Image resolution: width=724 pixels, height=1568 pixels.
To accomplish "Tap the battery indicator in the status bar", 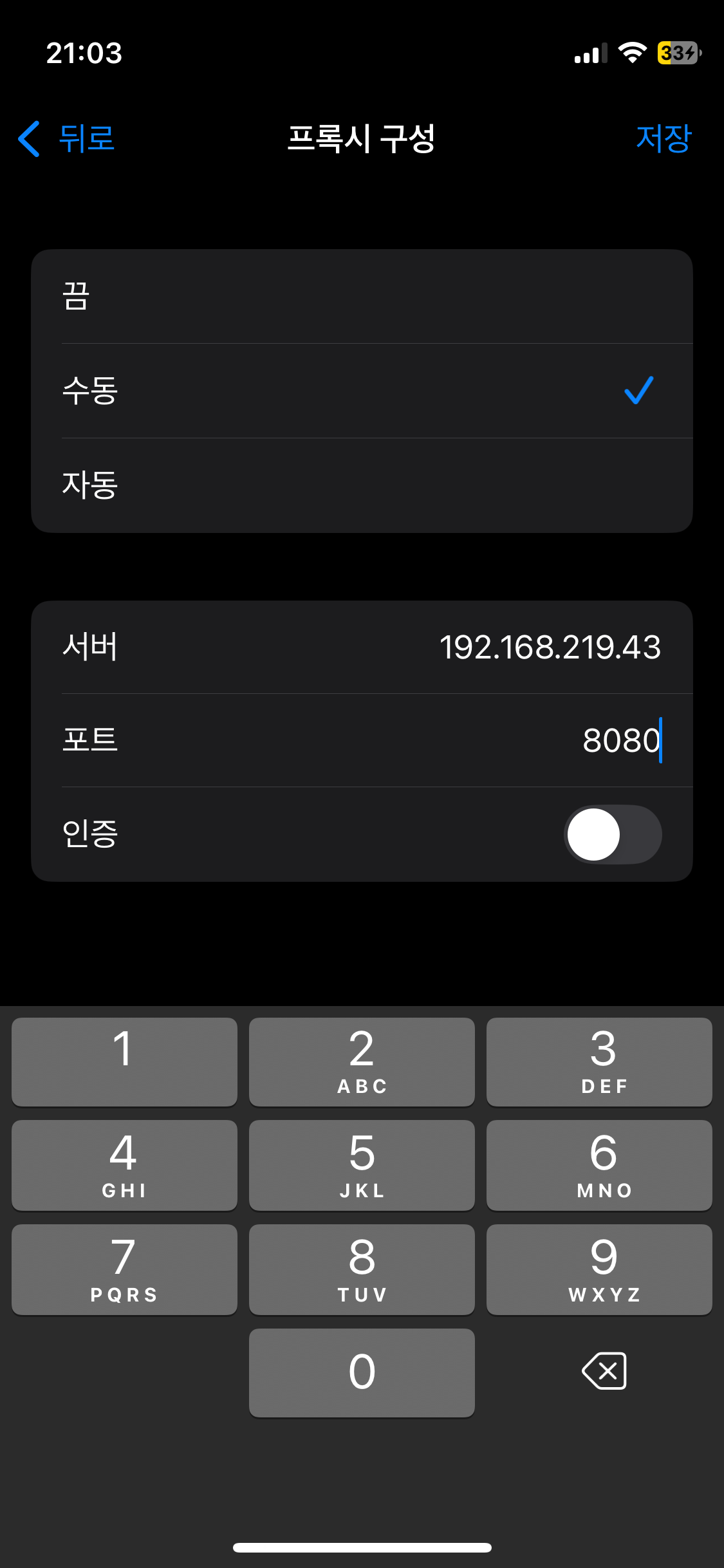I will tap(678, 54).
